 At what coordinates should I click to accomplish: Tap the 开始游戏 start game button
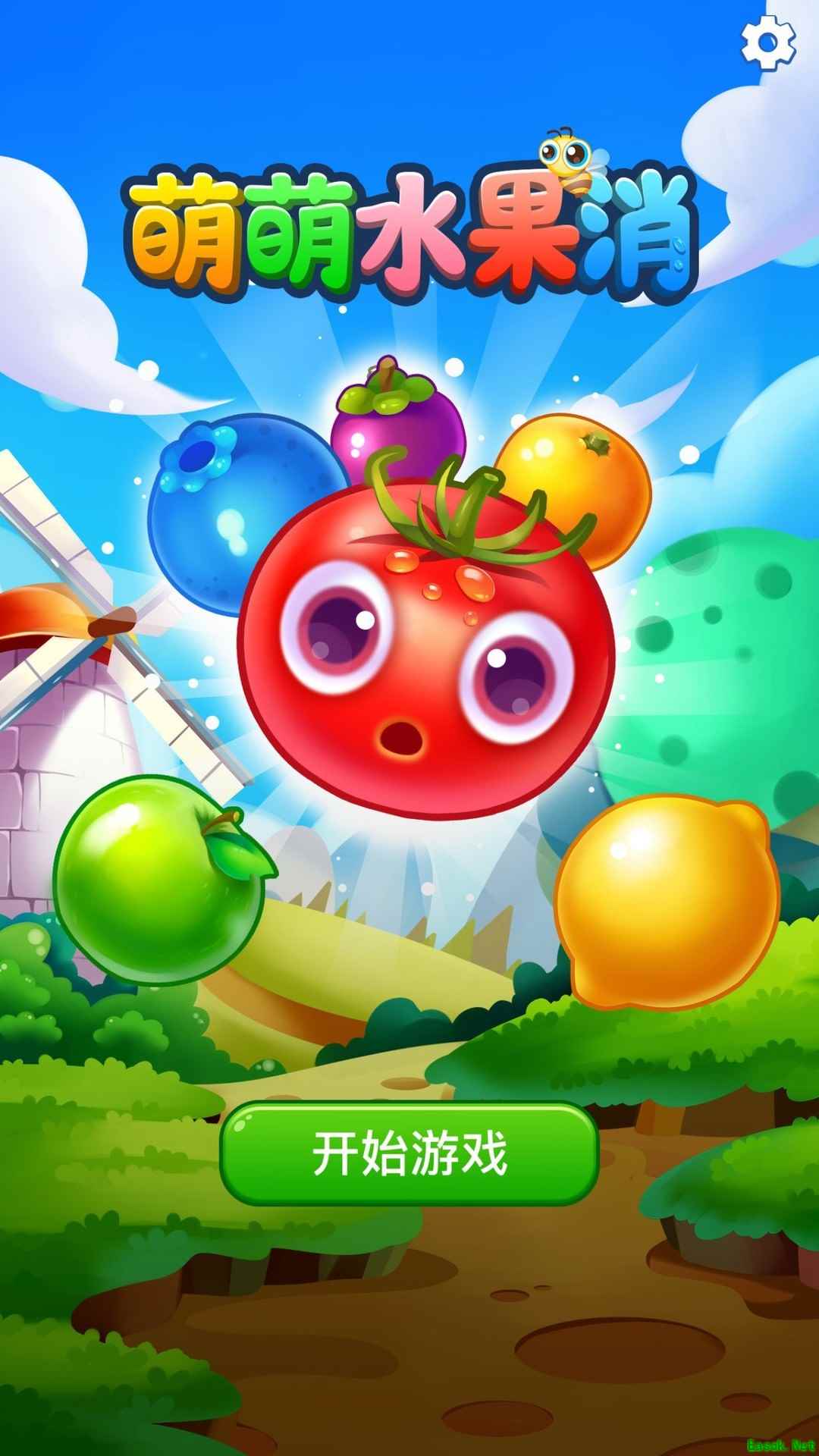point(409,1153)
